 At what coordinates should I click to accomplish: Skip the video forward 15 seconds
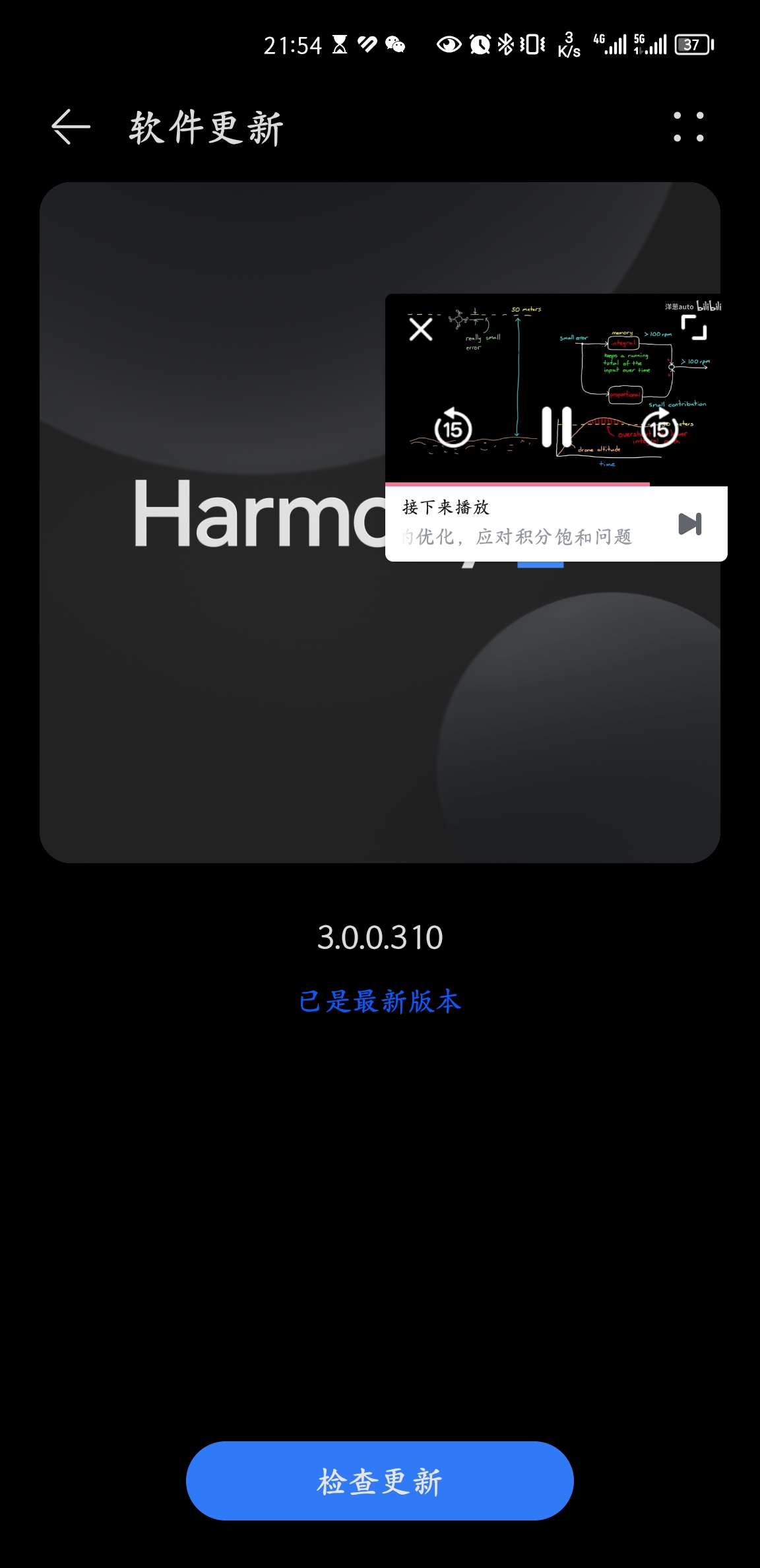(659, 428)
